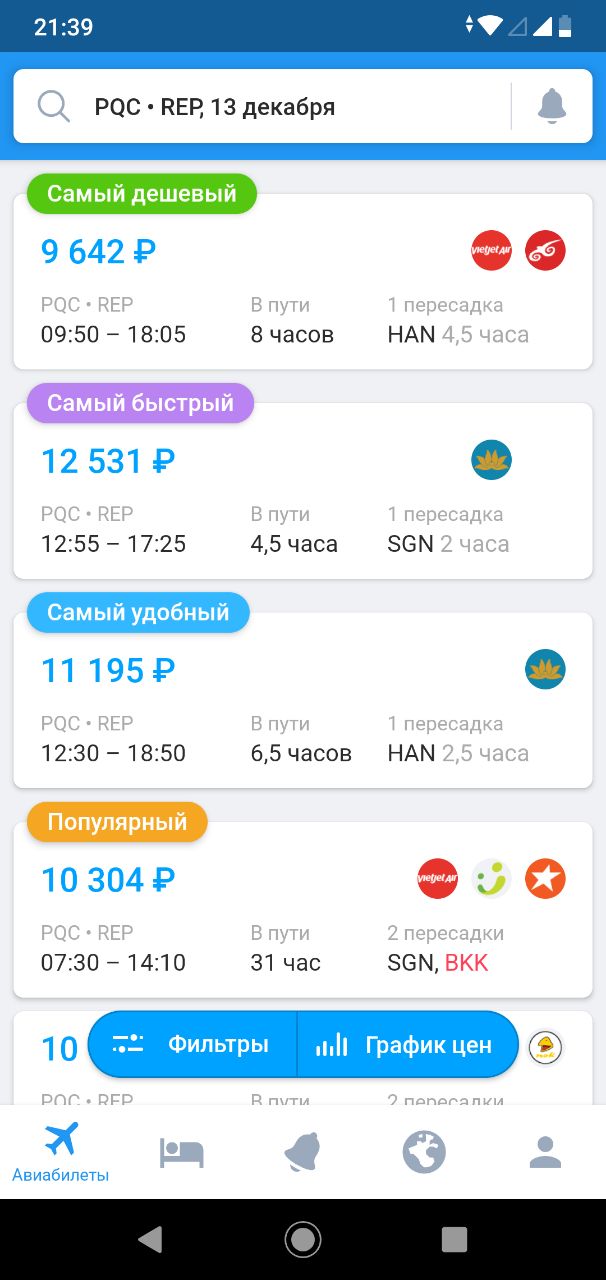The width and height of the screenshot is (606, 1280).
Task: Open Фильтры to filter flights
Action: click(192, 1045)
